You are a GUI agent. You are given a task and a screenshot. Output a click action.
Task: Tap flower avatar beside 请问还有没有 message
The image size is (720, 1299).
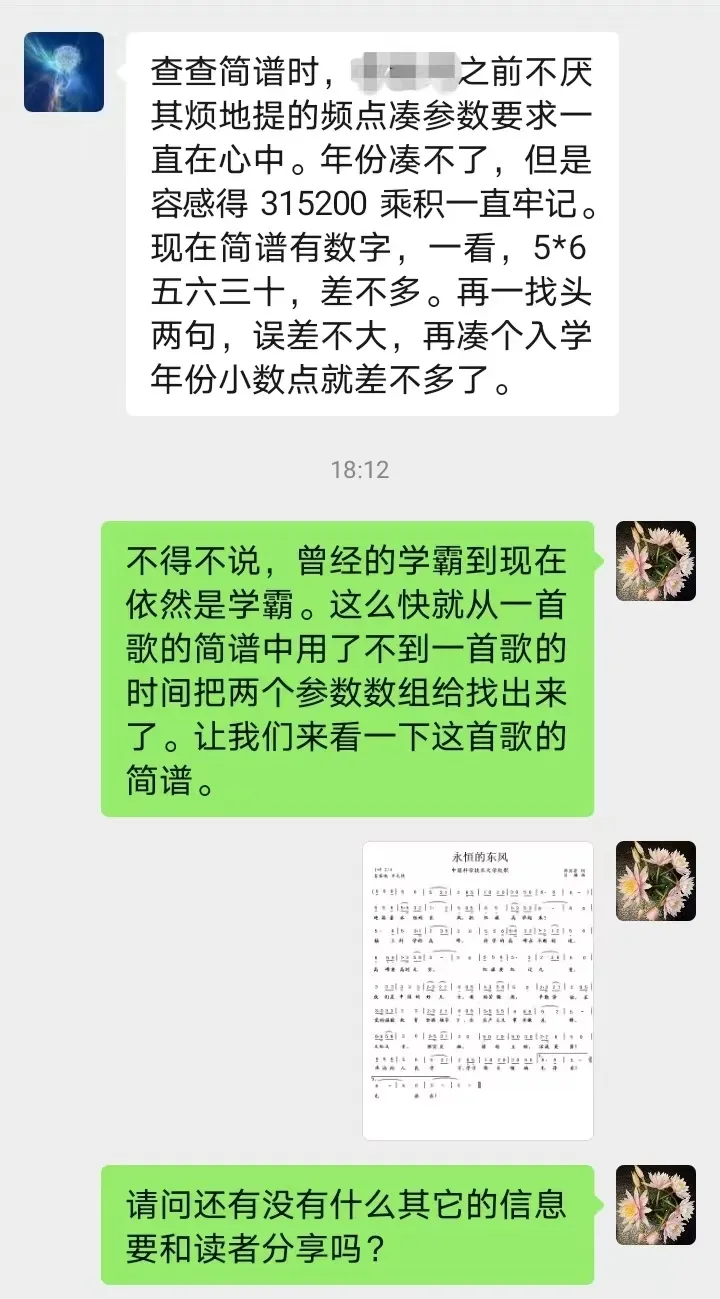coord(655,1204)
